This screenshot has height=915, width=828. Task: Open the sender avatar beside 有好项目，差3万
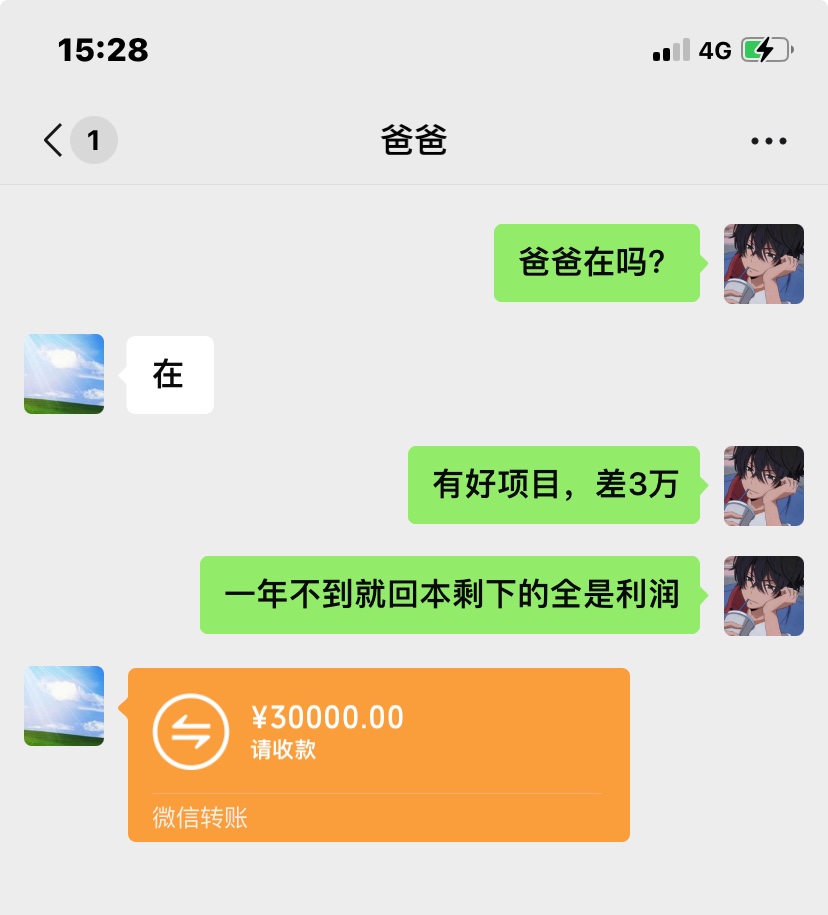(x=763, y=486)
